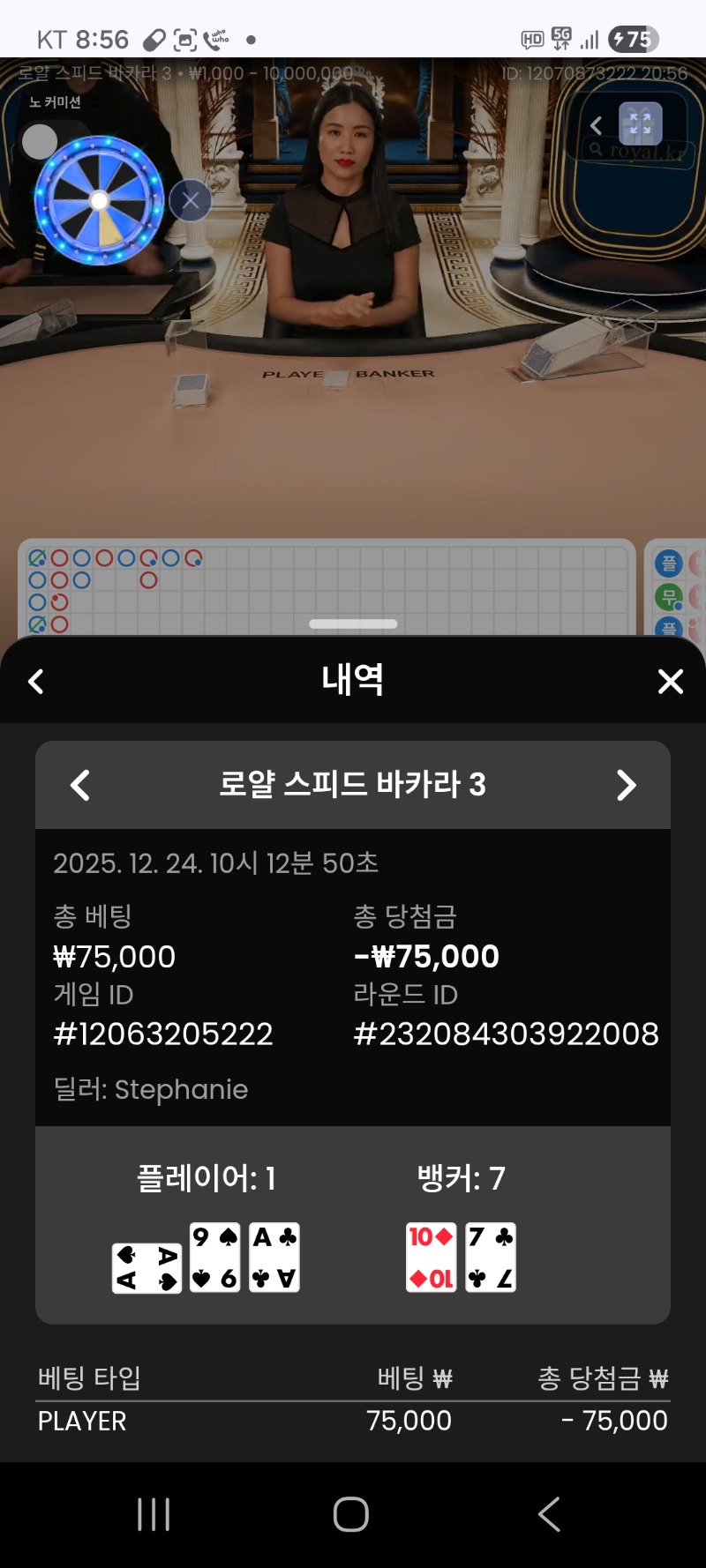Close the 내역 history panel

[x=670, y=681]
